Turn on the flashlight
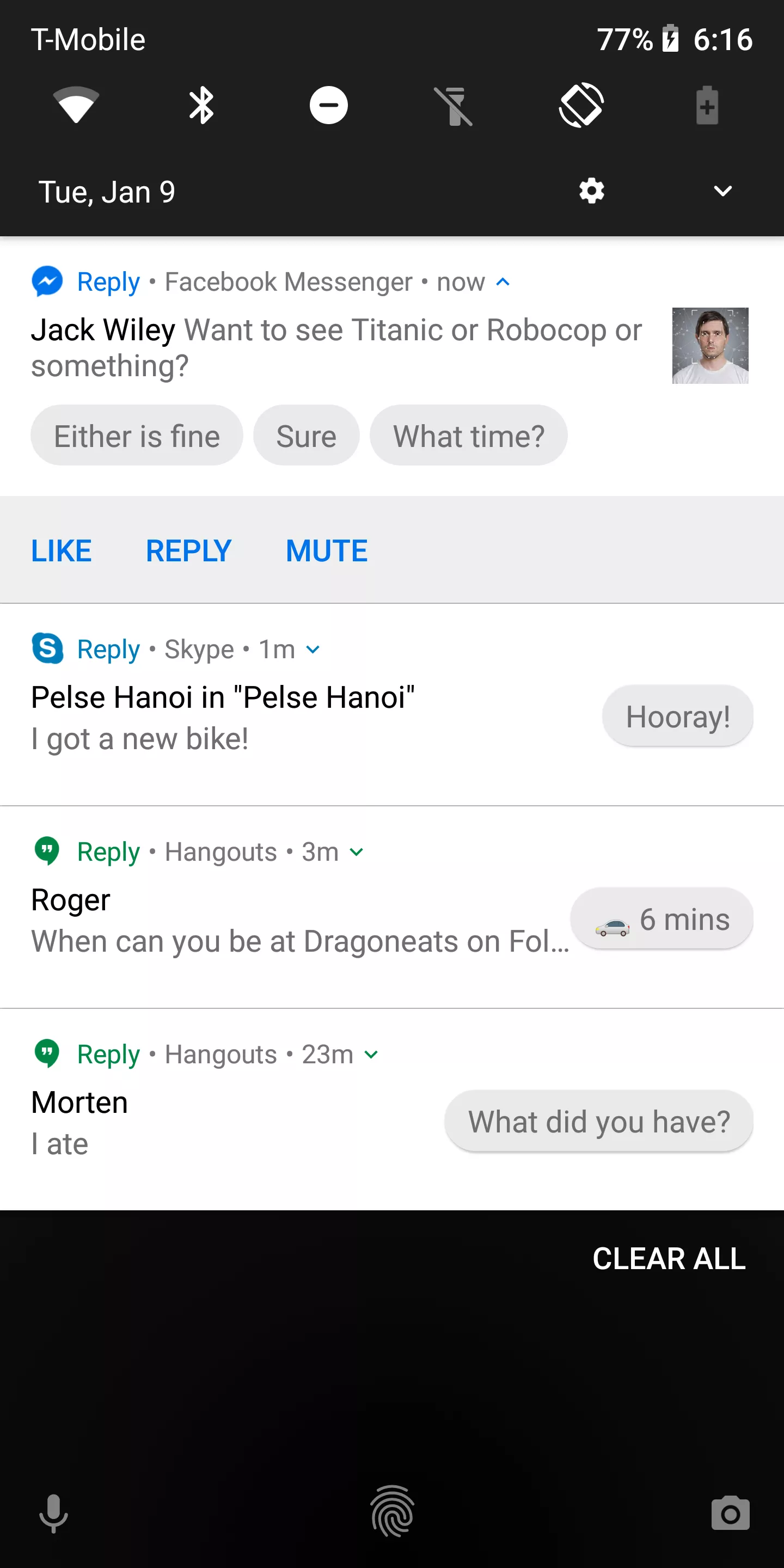The image size is (784, 1568). tap(454, 105)
